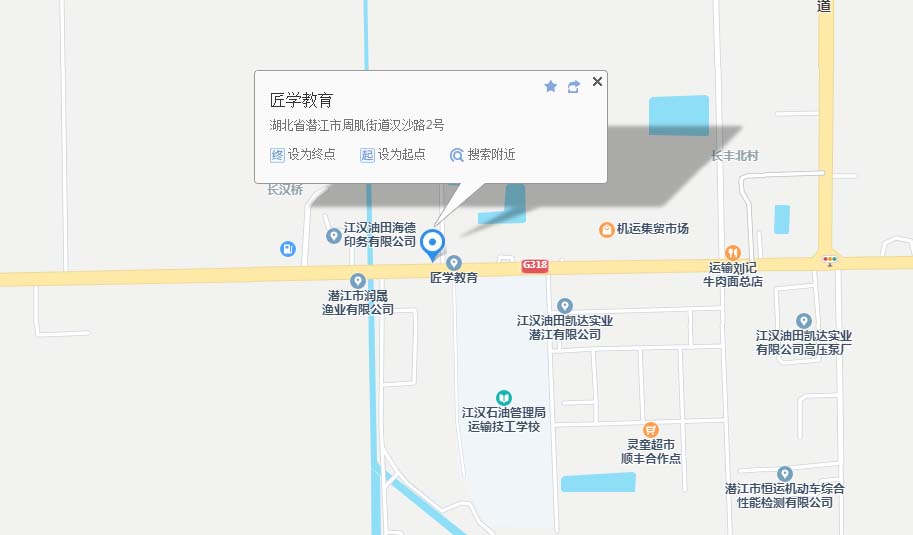Select 运输刘记牛肉面总店 restaurant marker
Image resolution: width=913 pixels, height=535 pixels.
tap(733, 253)
